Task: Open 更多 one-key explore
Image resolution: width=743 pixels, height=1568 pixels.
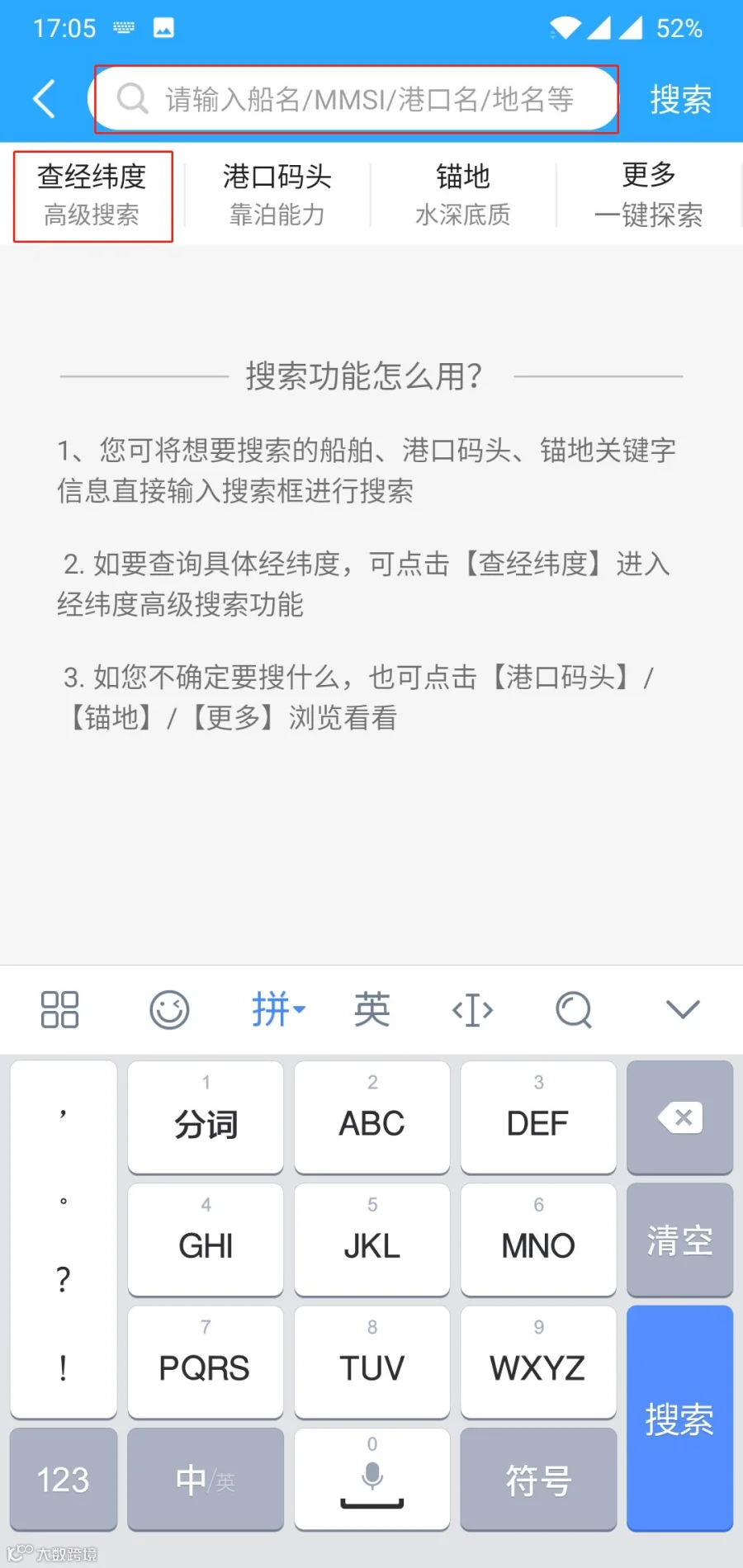Action: (649, 196)
